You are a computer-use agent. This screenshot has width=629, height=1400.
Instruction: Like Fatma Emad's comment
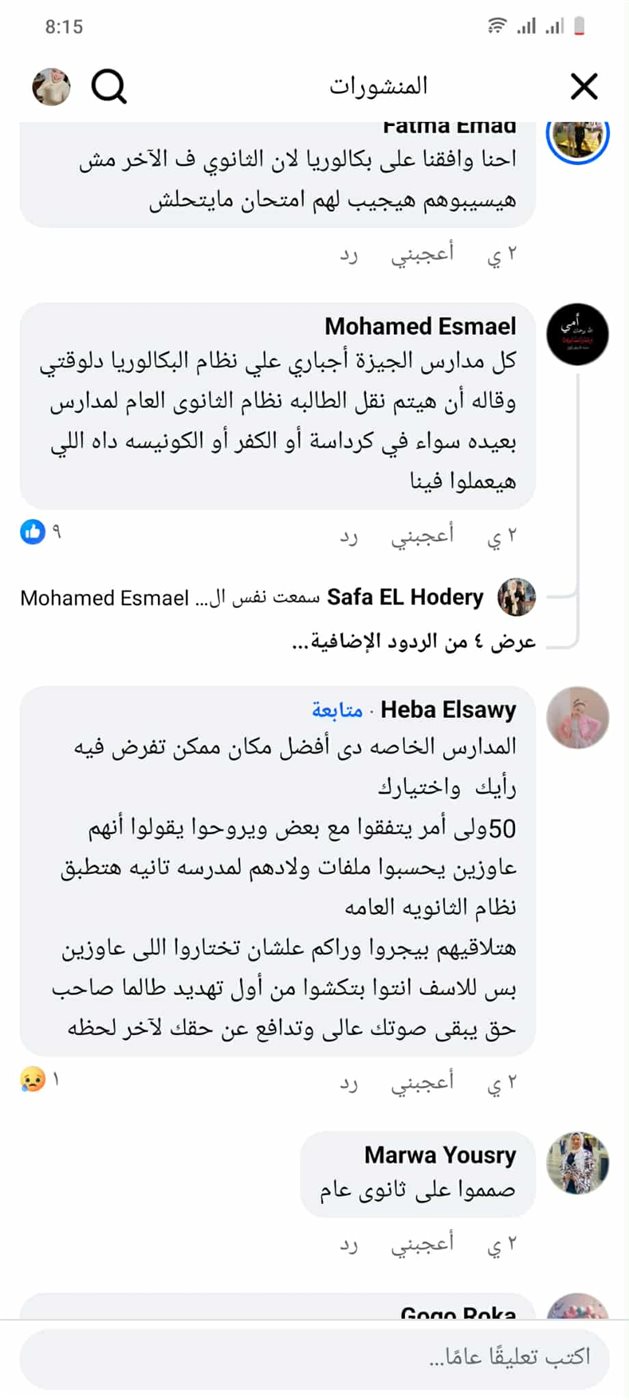coord(421,254)
